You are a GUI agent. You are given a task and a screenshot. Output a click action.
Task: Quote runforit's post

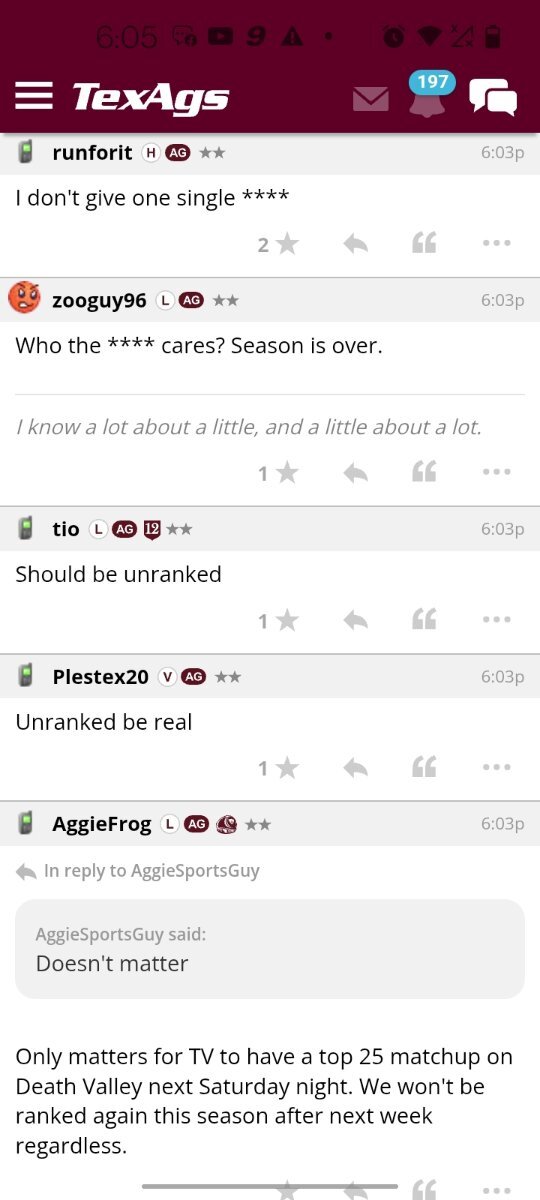click(x=424, y=243)
